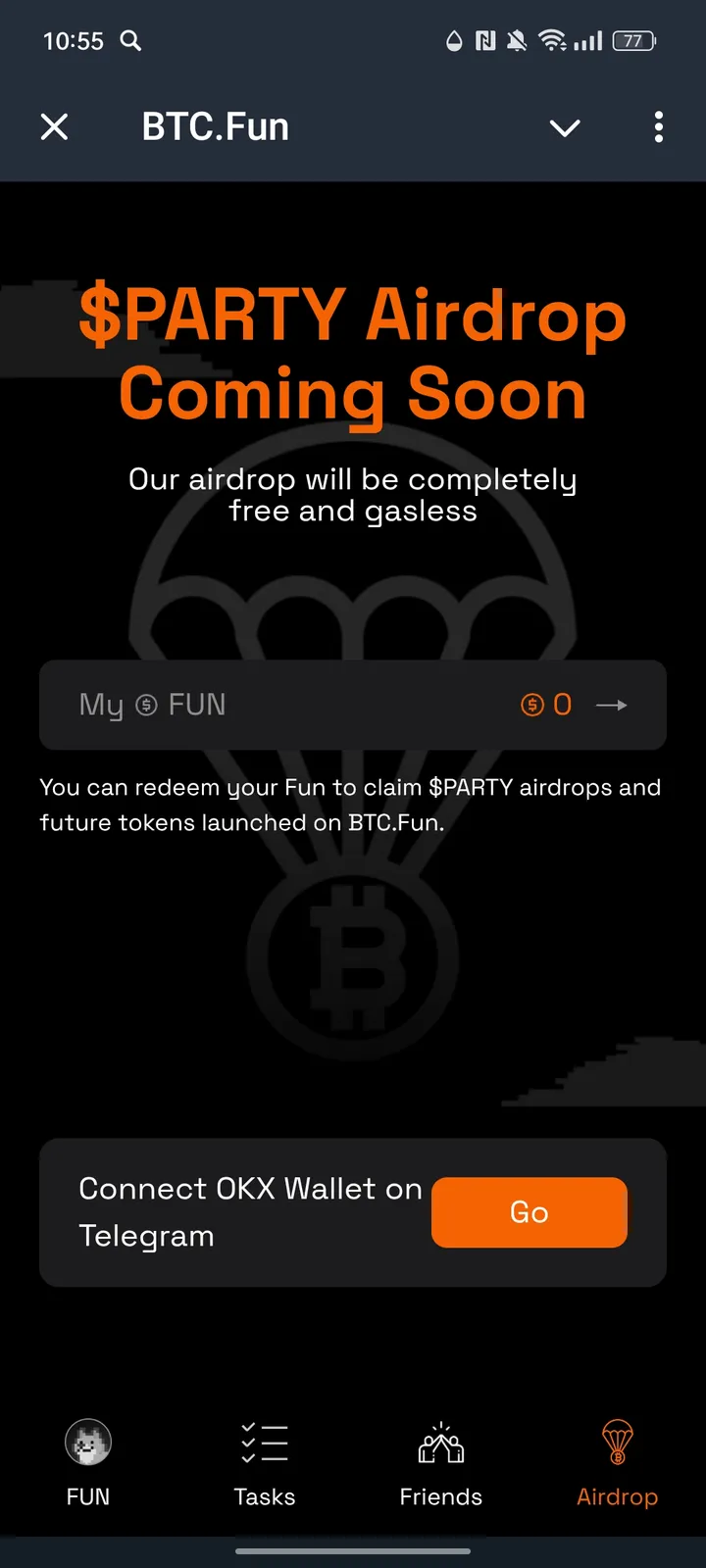The width and height of the screenshot is (706, 1568).
Task: Tap the arrow icon on the My FUN card
Action: coord(611,704)
